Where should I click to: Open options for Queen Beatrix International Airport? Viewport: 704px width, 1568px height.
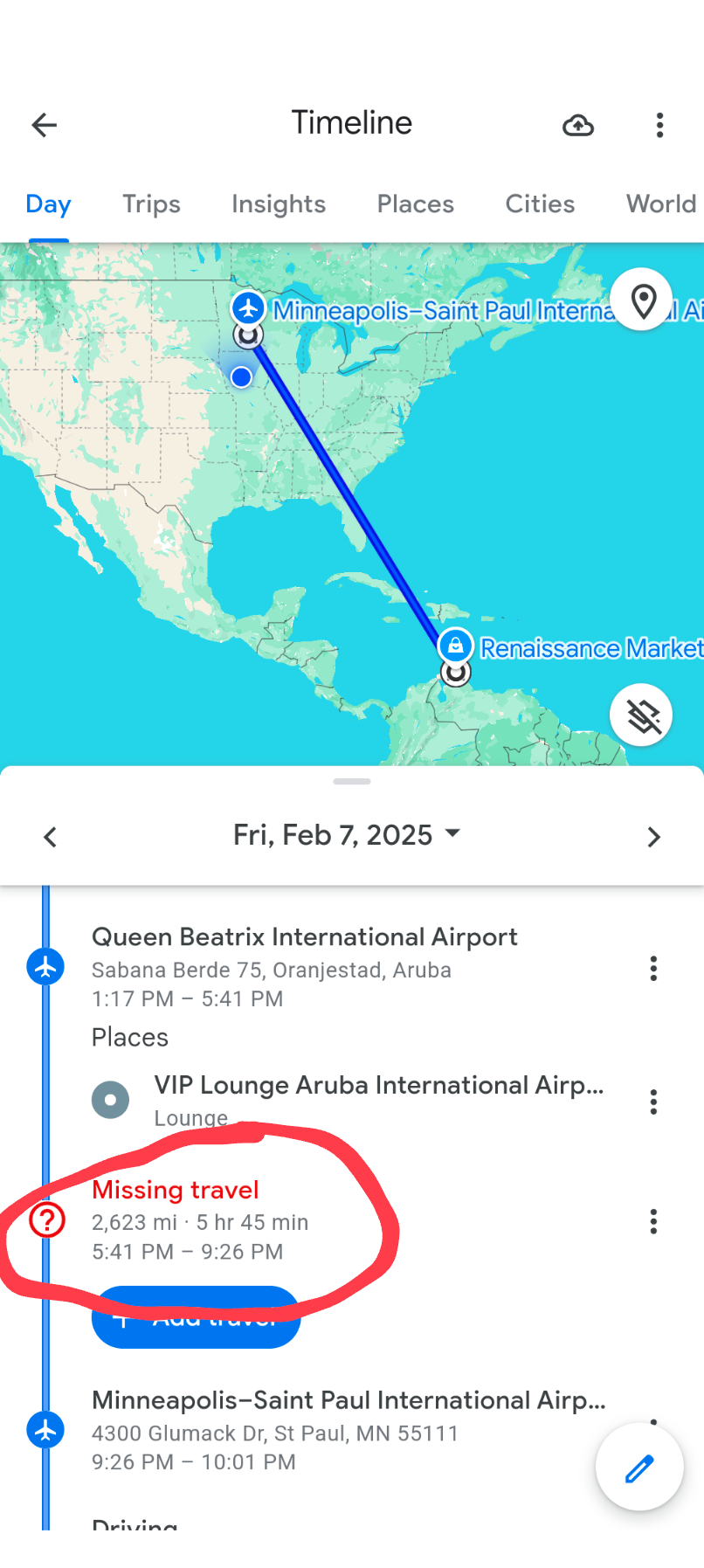(653, 968)
